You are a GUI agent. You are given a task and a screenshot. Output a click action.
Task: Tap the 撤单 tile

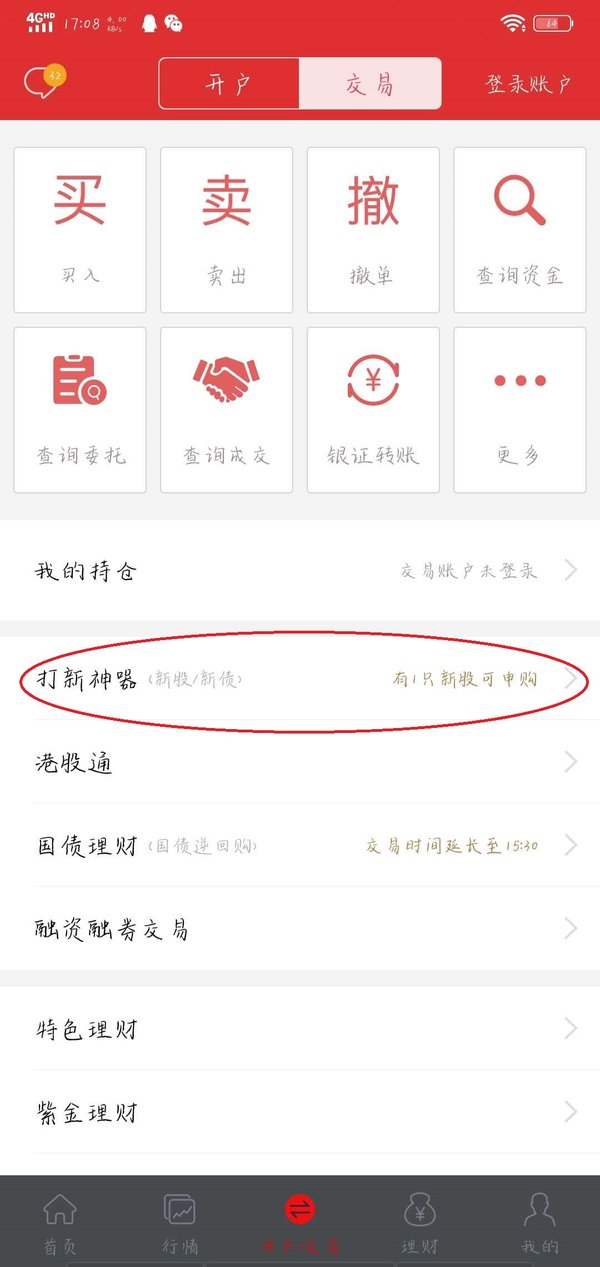pos(373,230)
